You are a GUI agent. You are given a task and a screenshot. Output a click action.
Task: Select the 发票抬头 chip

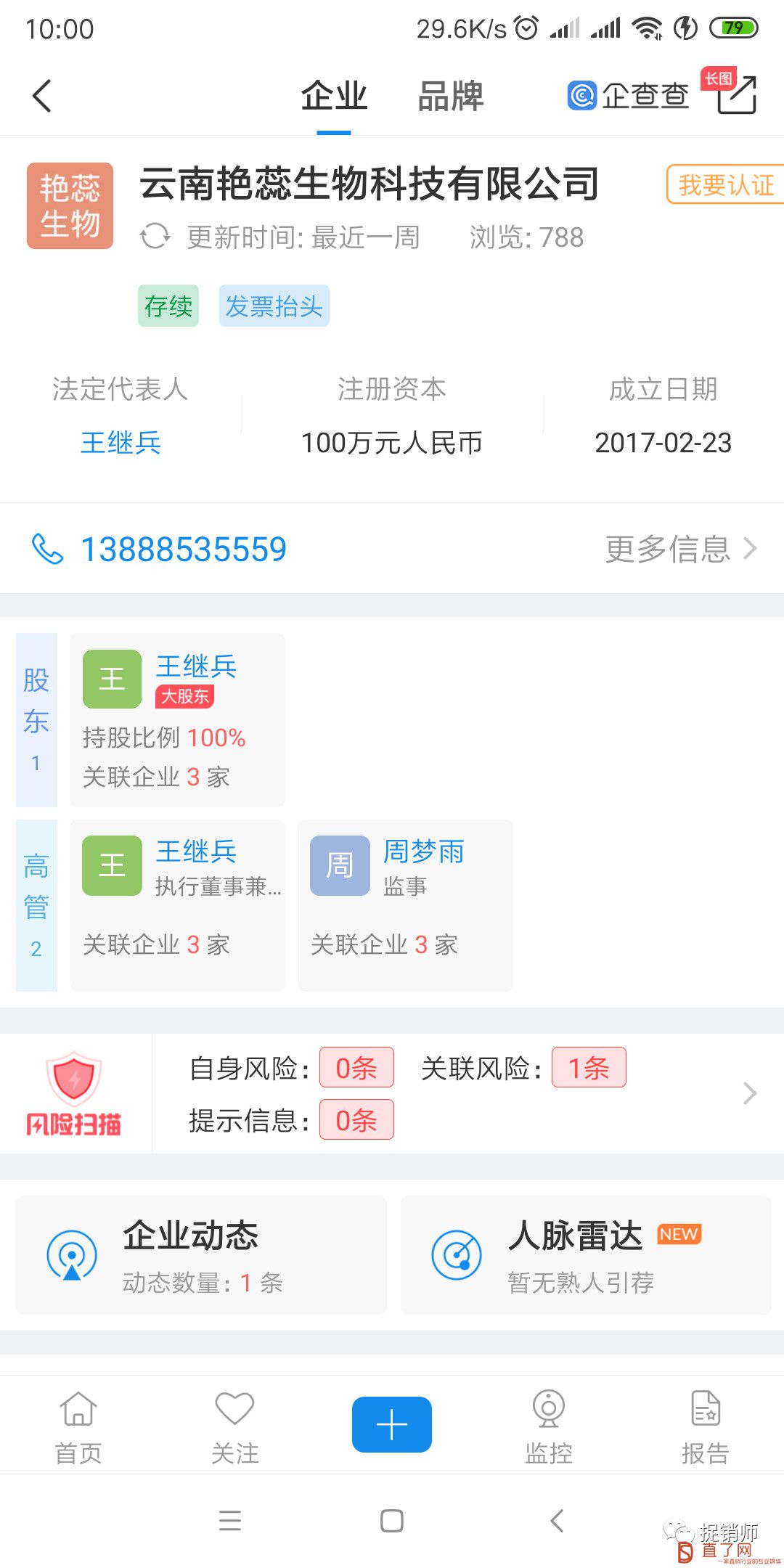coord(274,306)
